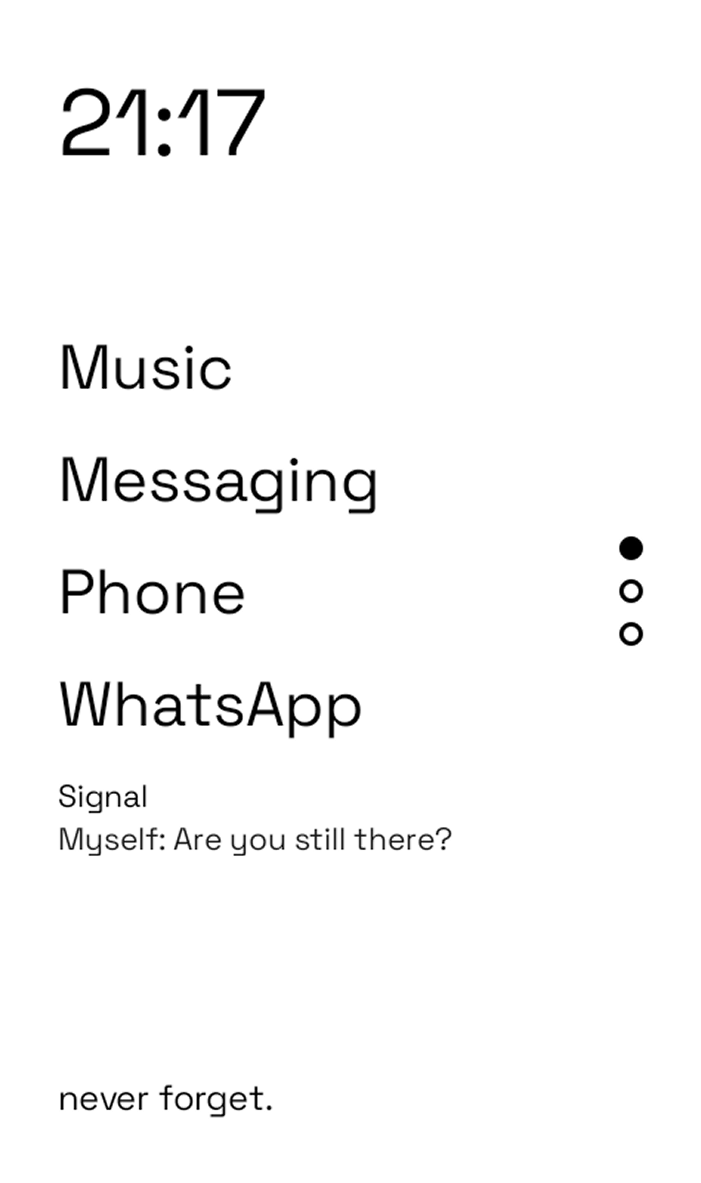Jump to the second page indicator dot
This screenshot has height=1183, width=701.
(631, 591)
